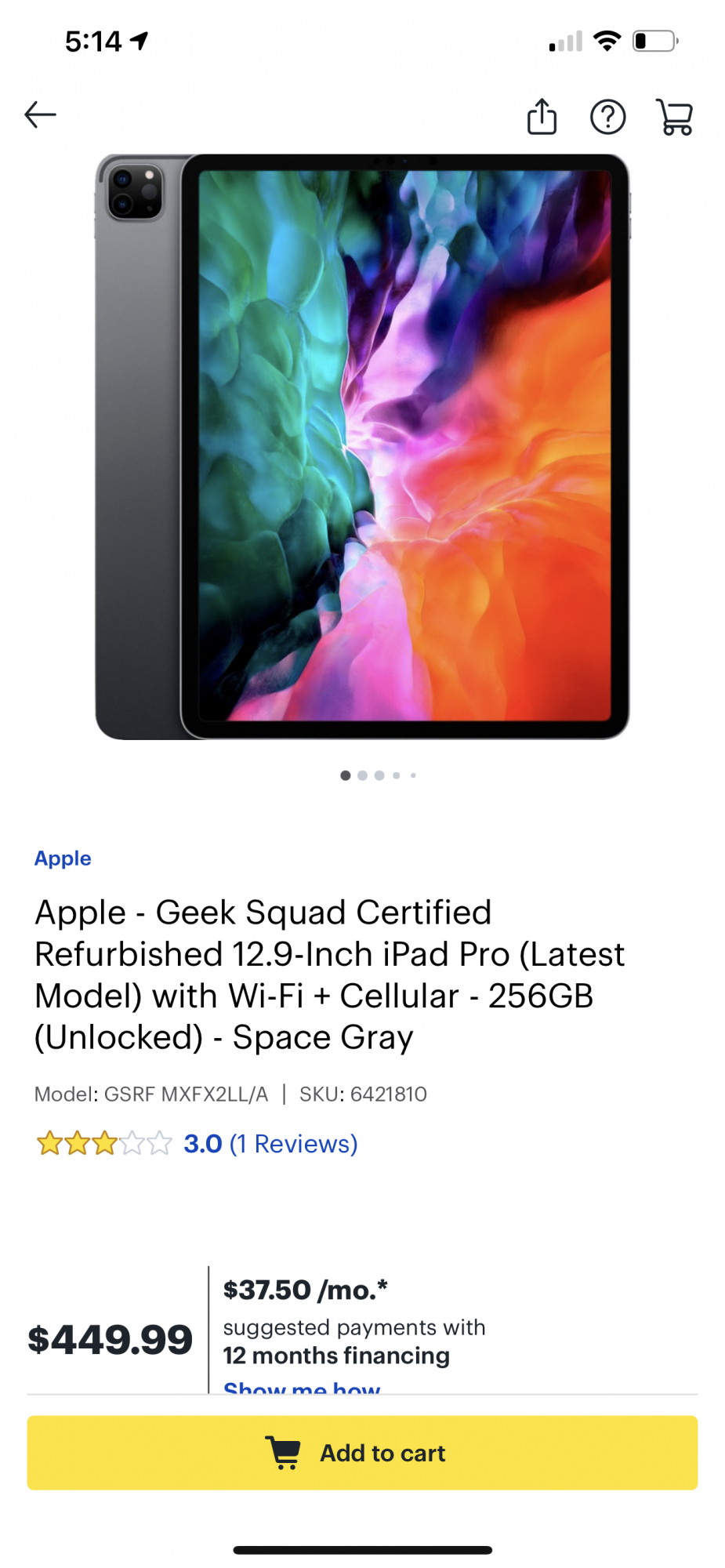Open the Apple brand link
The image size is (725, 1568).
click(x=63, y=858)
